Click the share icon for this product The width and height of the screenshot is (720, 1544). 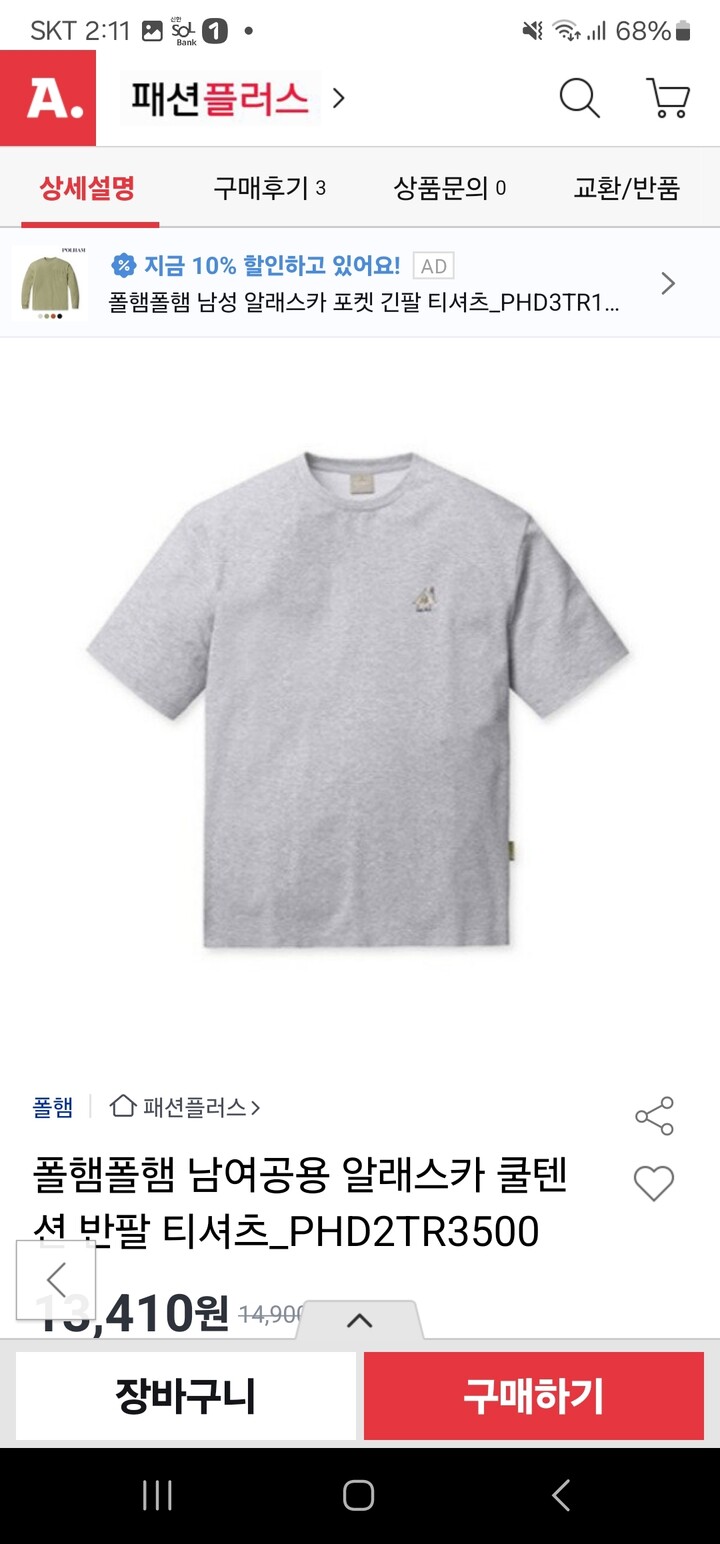click(x=654, y=1117)
